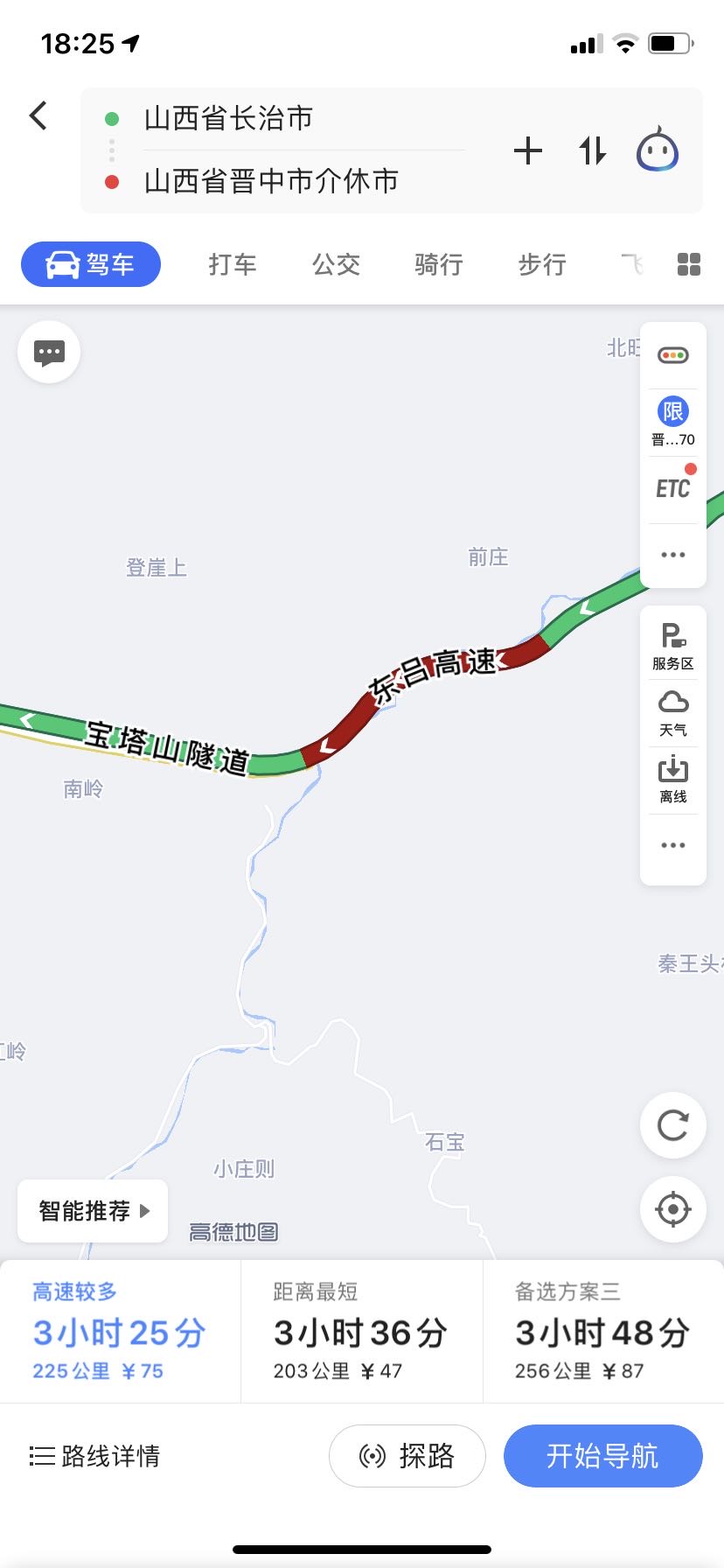Open the feedback message bubble
724x1568 pixels.
click(x=49, y=353)
